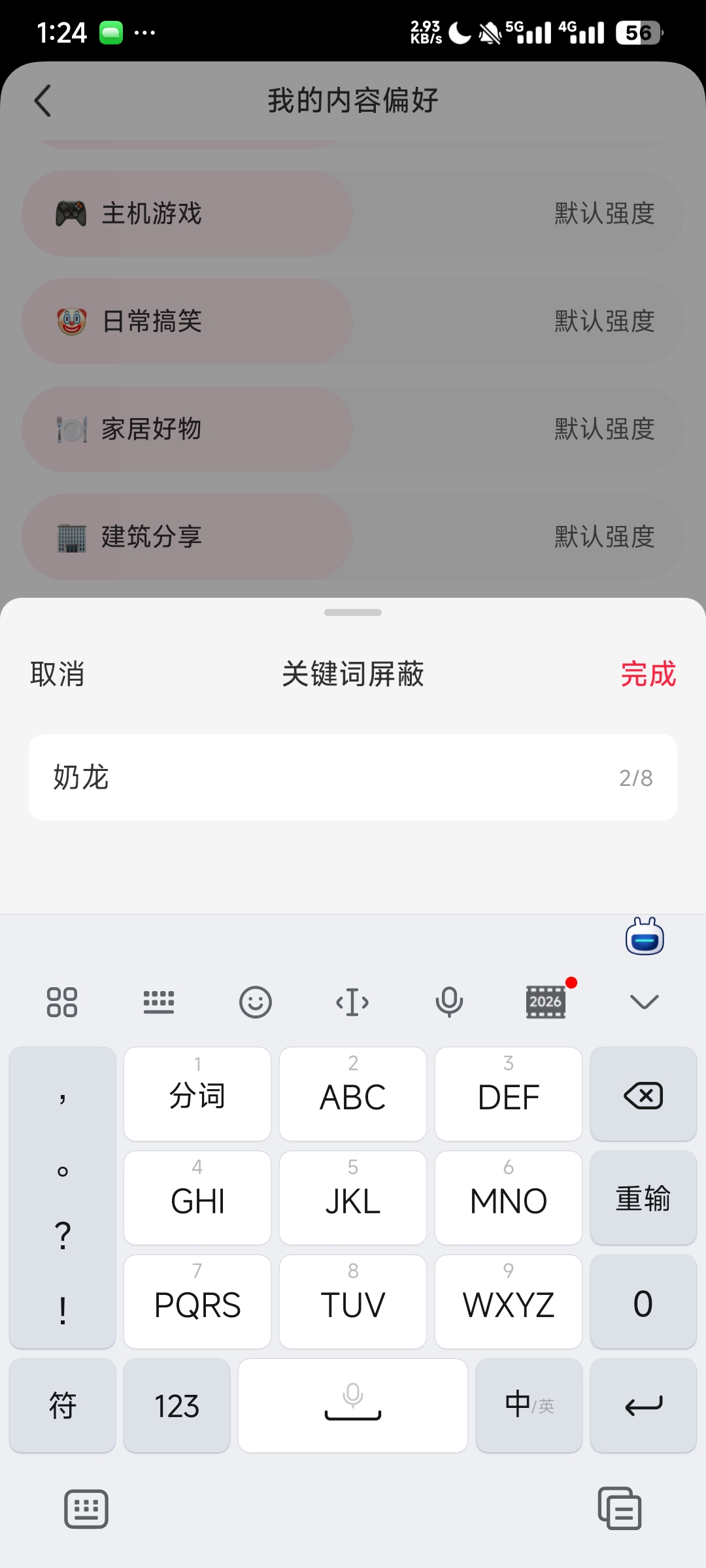This screenshot has width=706, height=1568.
Task: Open the 2026 calendar sticker toolbar item
Action: (546, 1002)
